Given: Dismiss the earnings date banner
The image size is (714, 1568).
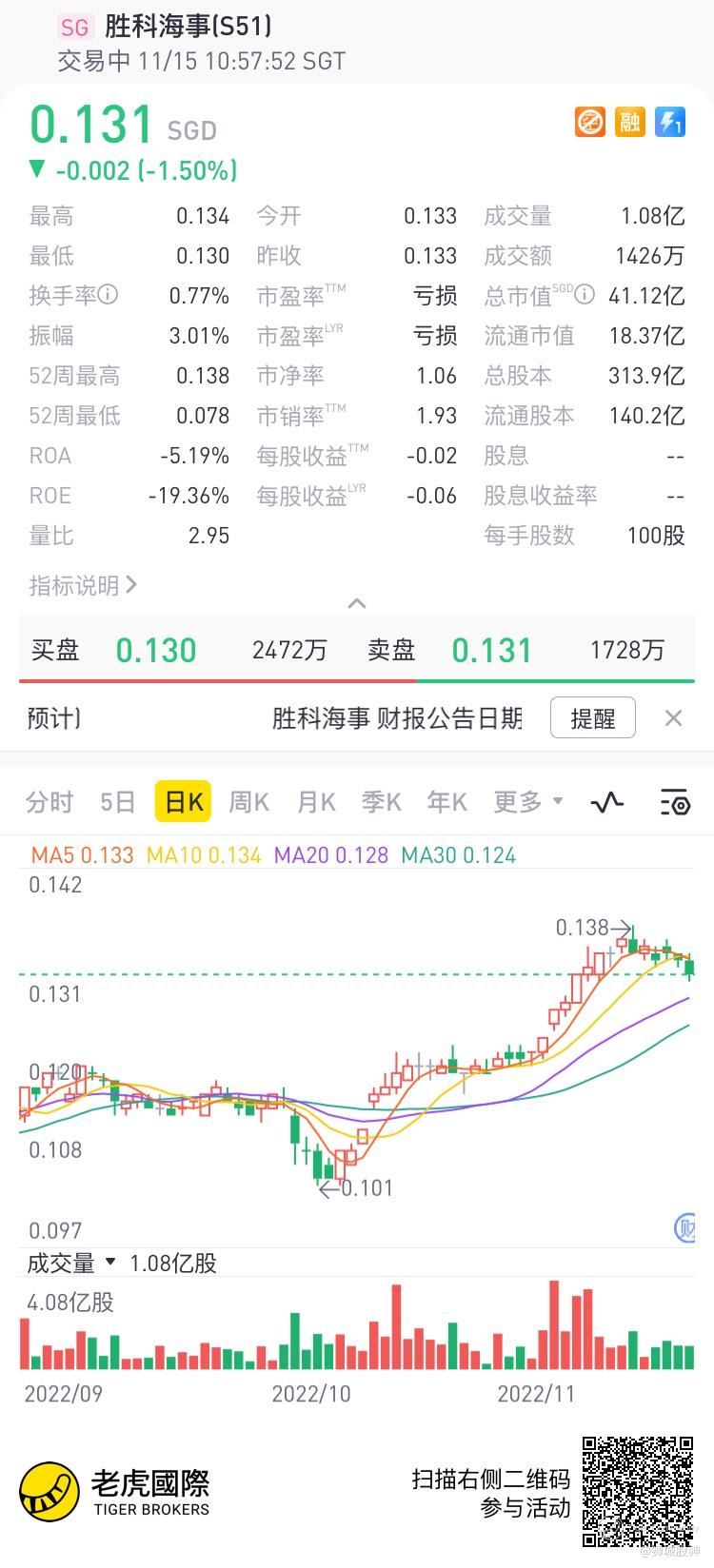Looking at the screenshot, I should (673, 718).
